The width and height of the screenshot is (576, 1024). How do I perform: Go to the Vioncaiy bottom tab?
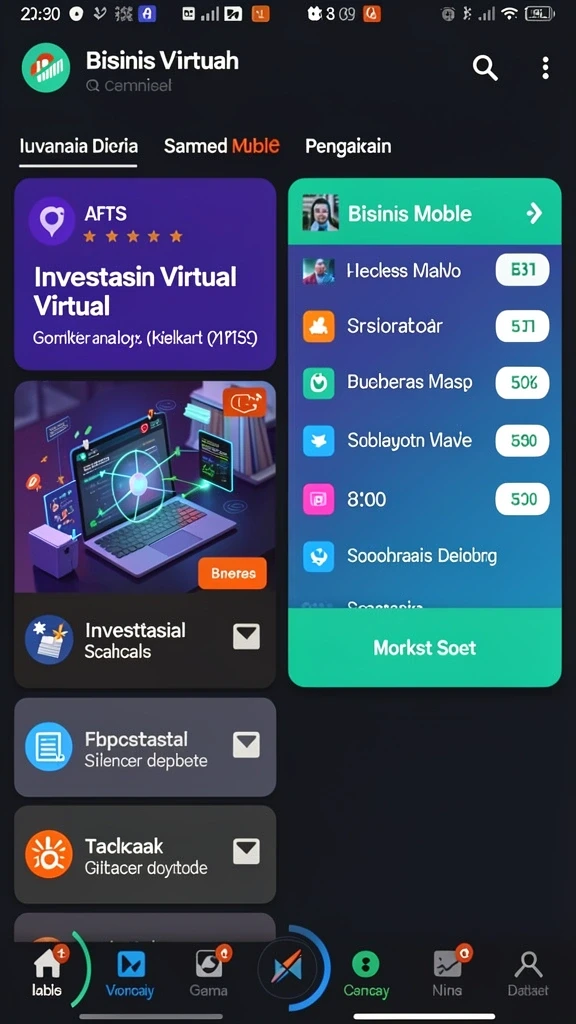[130, 974]
